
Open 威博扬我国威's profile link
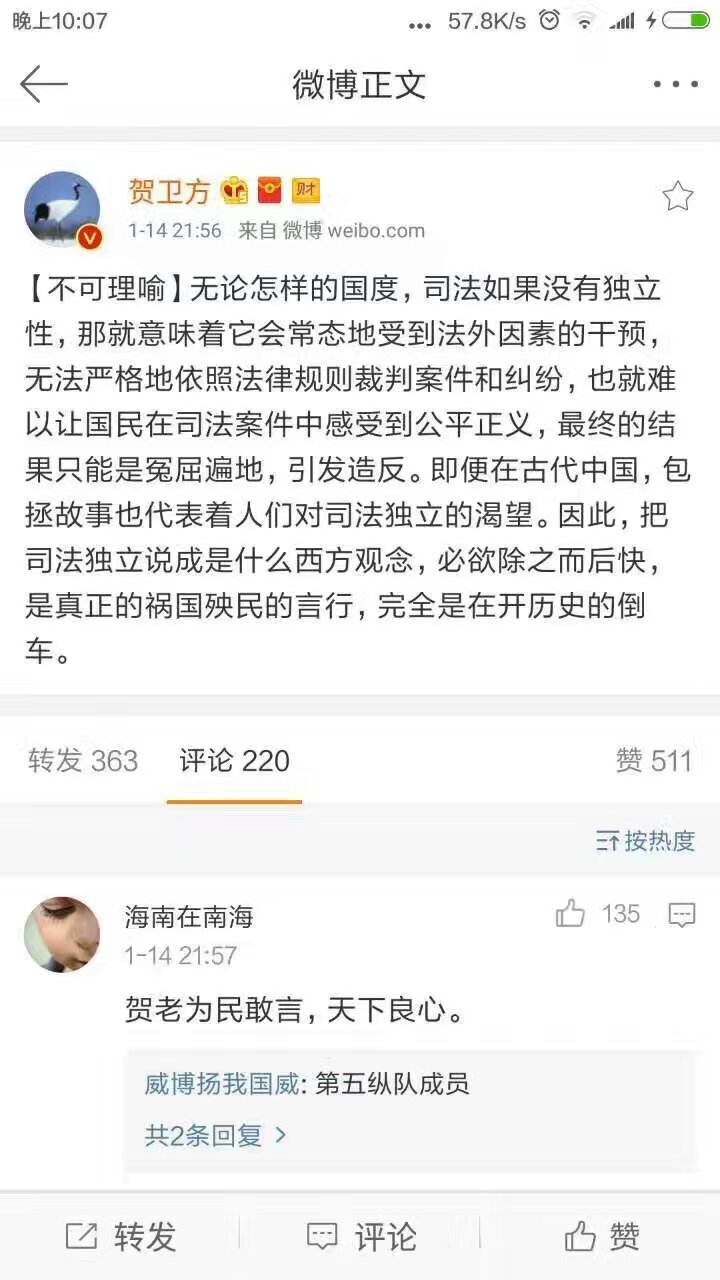[x=221, y=1084]
